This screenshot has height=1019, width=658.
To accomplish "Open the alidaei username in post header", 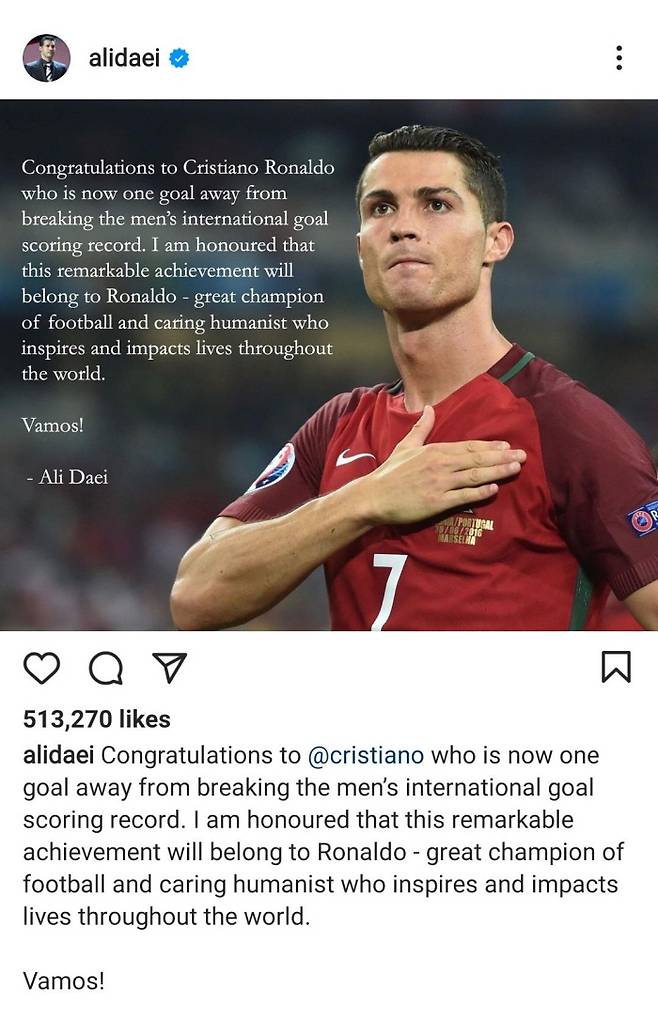I will tap(124, 59).
